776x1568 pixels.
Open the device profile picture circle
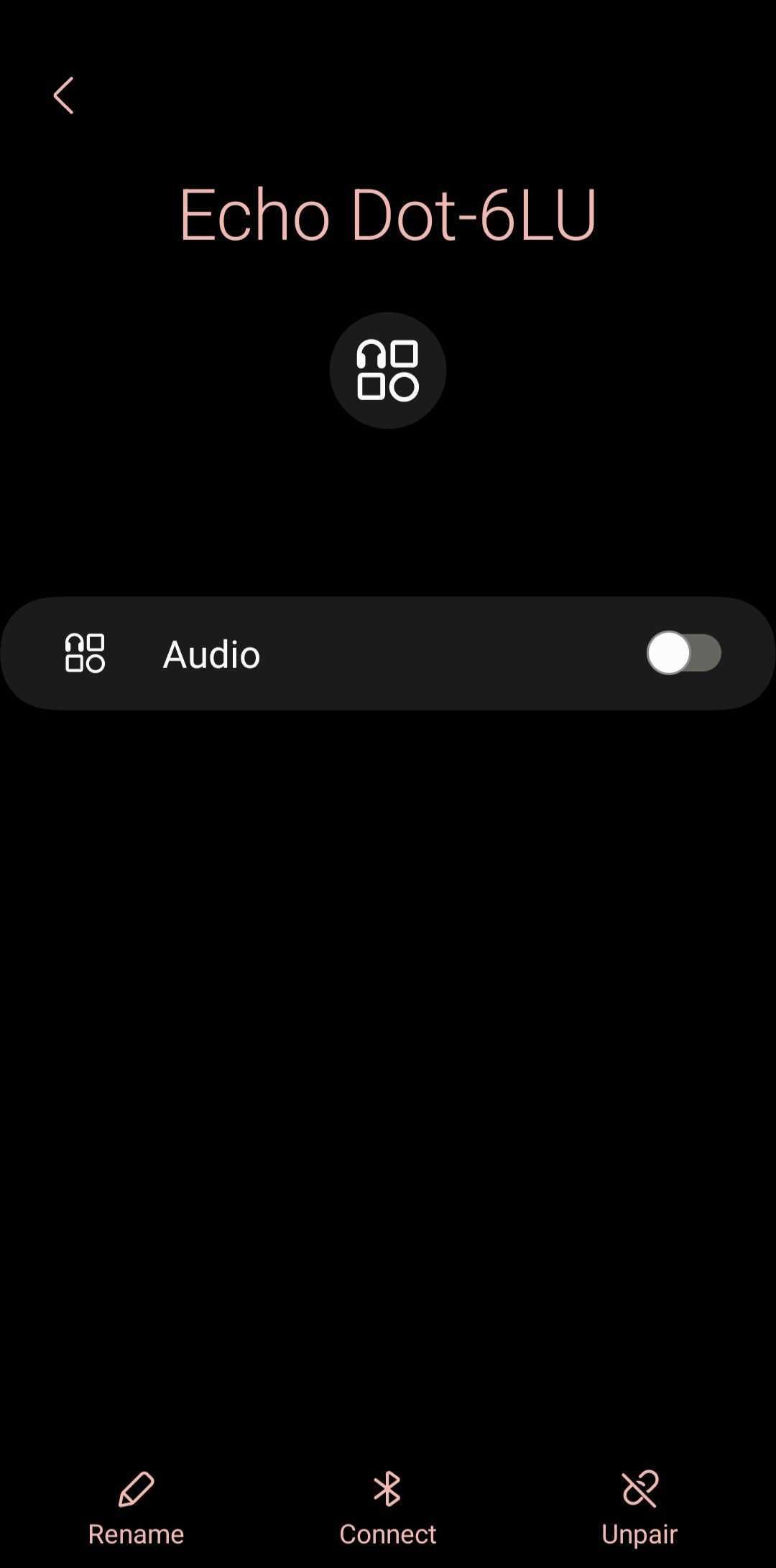(387, 369)
